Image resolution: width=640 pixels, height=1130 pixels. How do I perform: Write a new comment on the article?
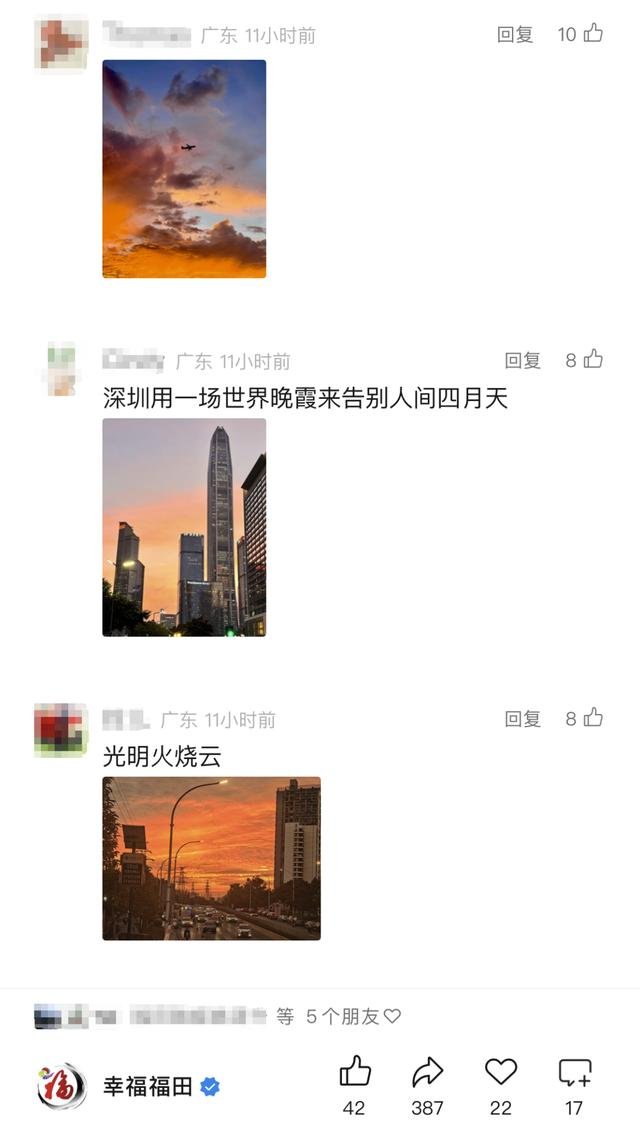[x=574, y=1072]
